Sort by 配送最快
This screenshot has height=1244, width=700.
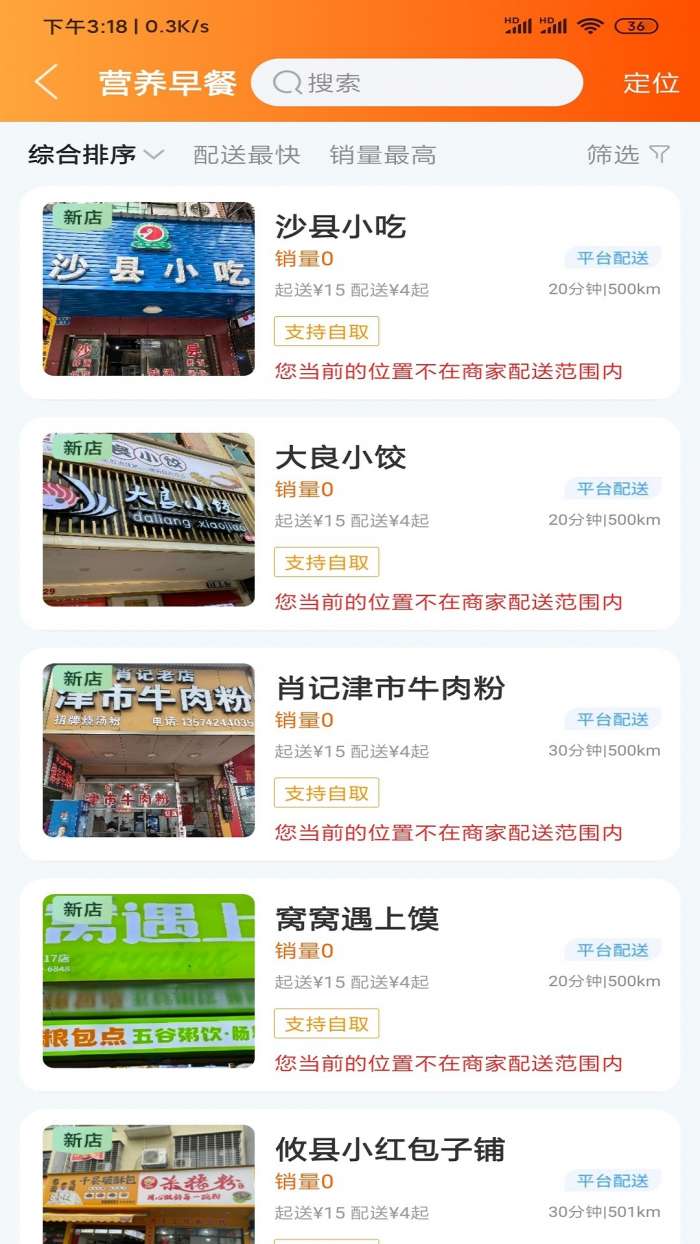246,155
